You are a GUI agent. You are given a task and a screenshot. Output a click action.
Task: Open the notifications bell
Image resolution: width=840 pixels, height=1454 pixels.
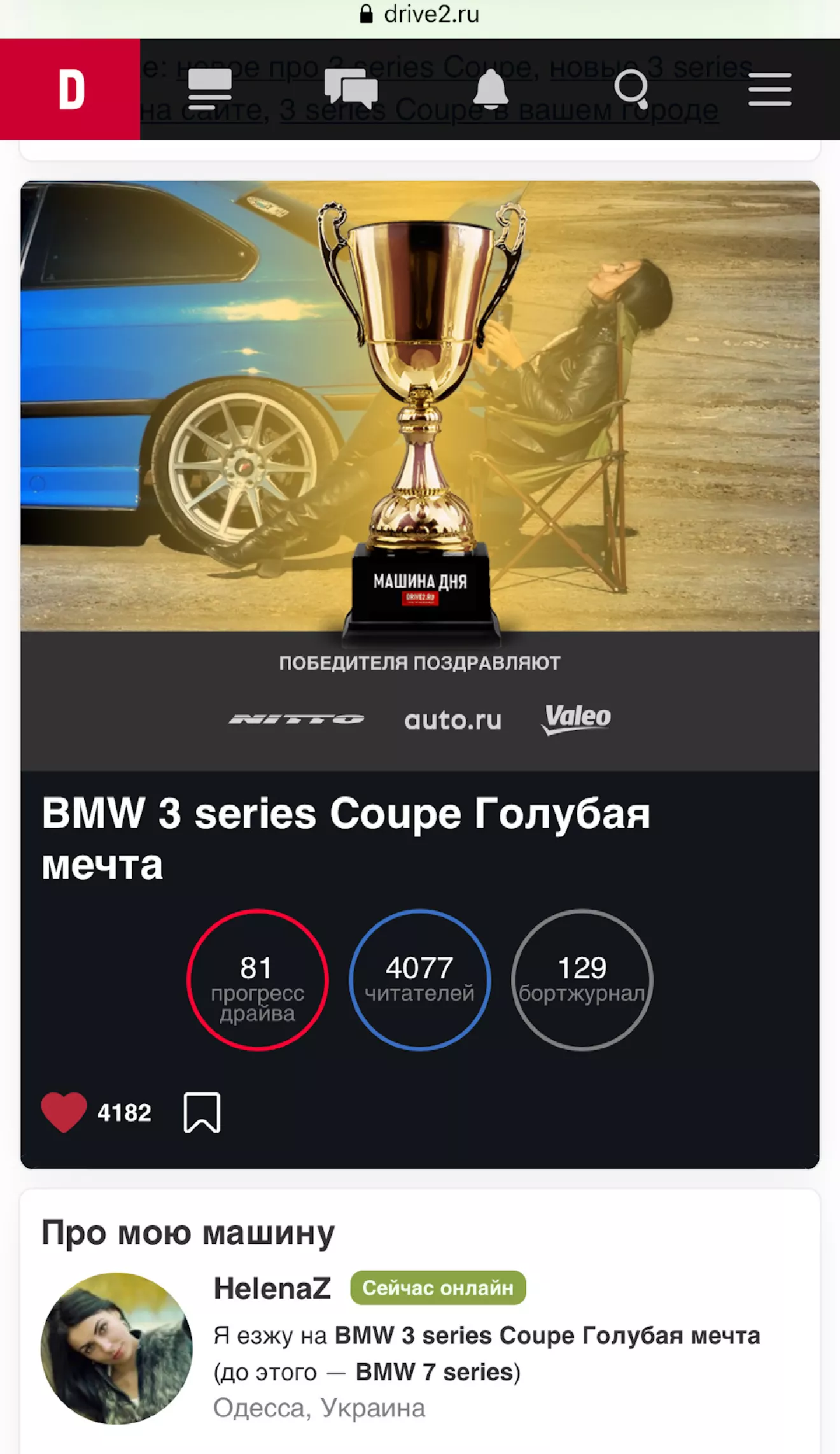(491, 89)
